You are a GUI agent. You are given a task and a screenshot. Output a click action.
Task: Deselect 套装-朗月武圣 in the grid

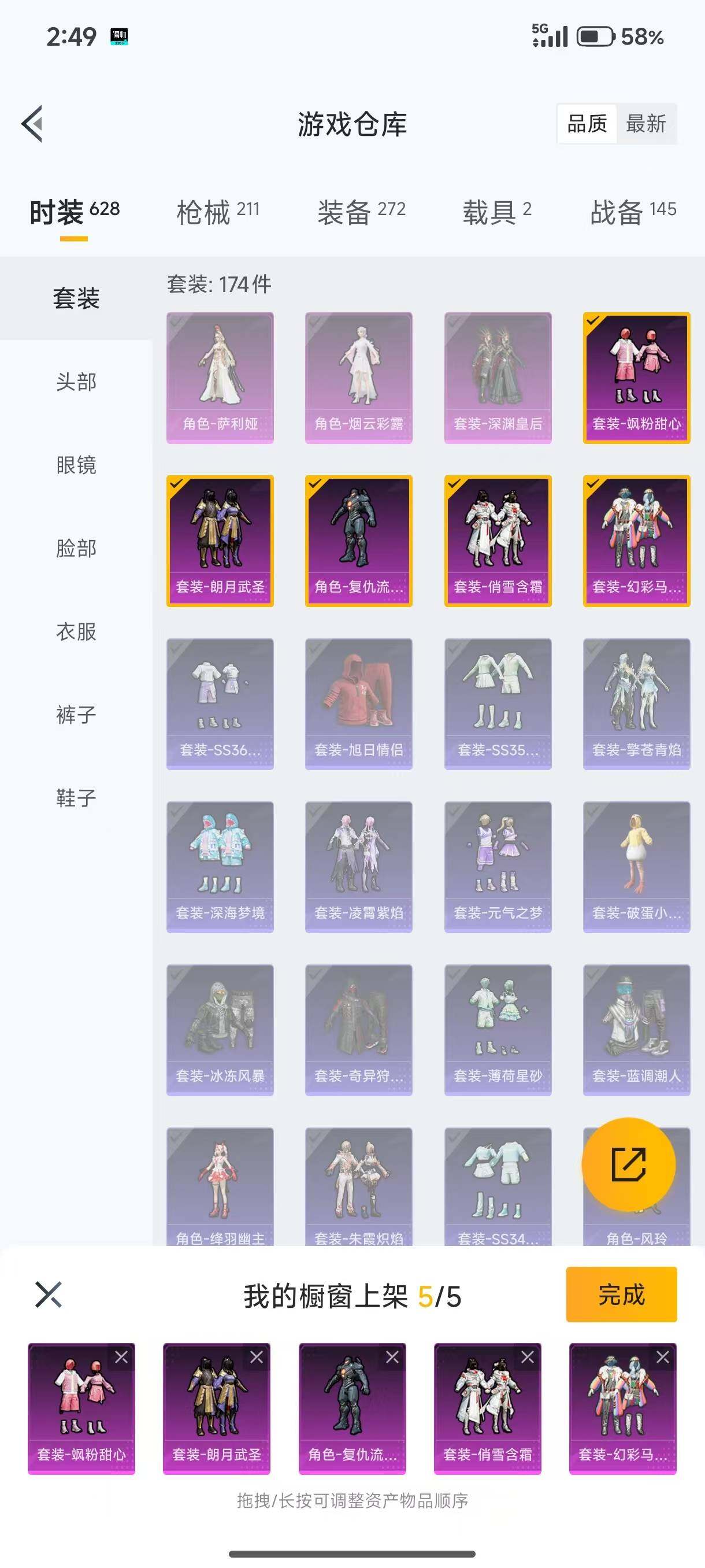[220, 541]
